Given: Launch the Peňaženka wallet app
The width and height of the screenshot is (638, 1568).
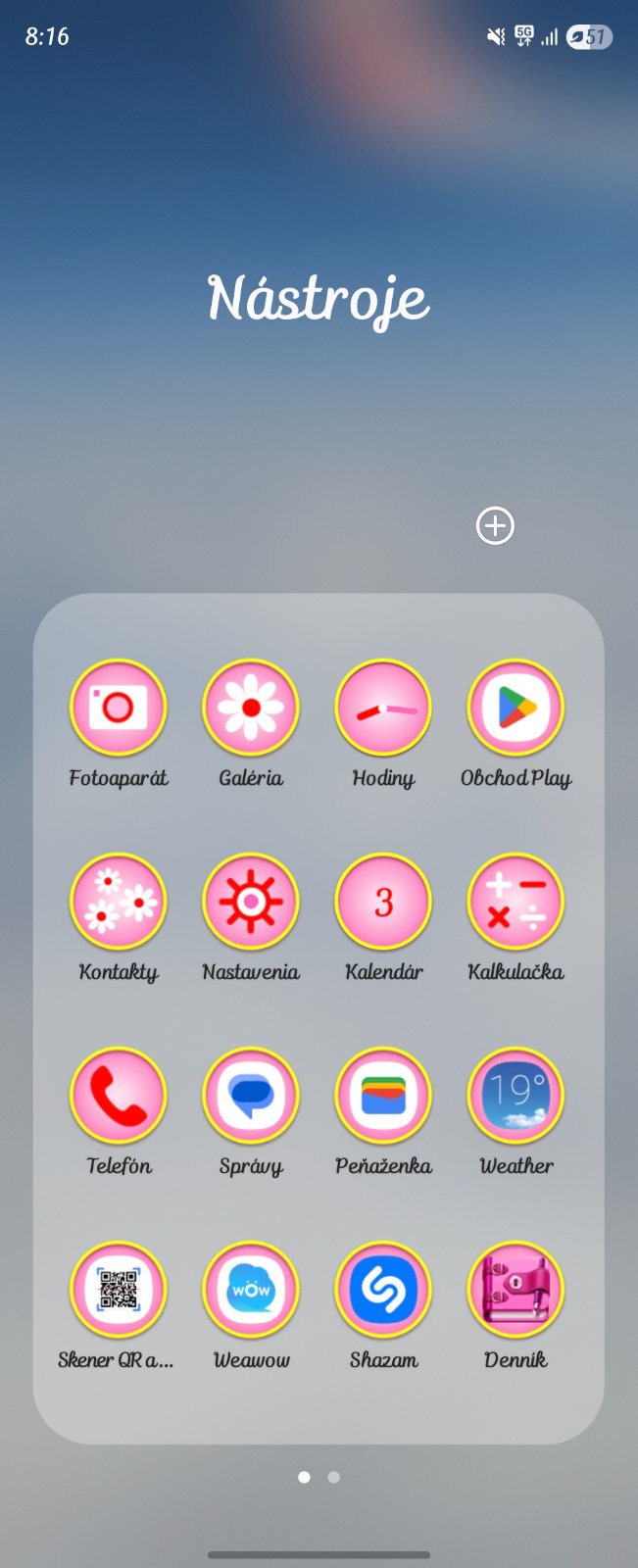Looking at the screenshot, I should [x=383, y=1096].
